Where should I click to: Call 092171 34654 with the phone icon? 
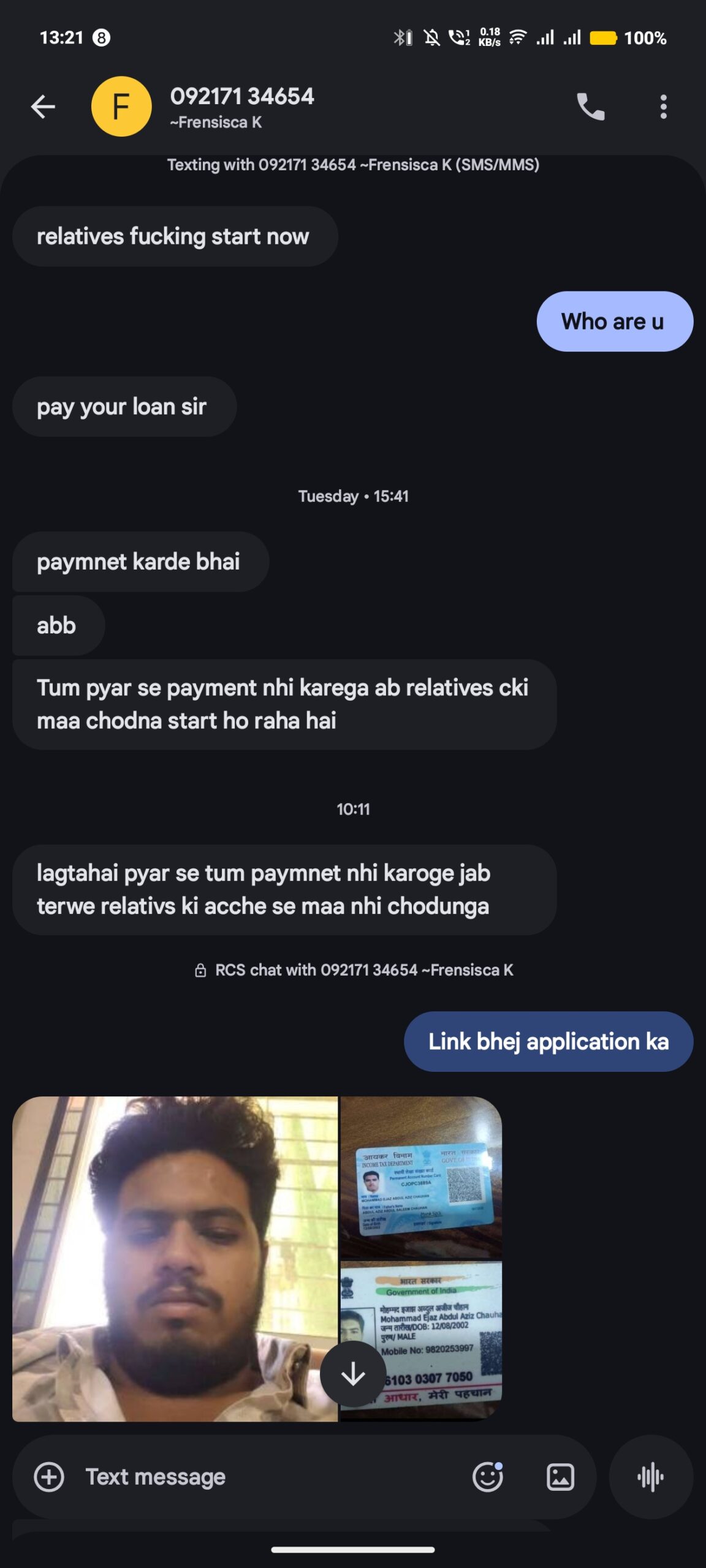(590, 107)
